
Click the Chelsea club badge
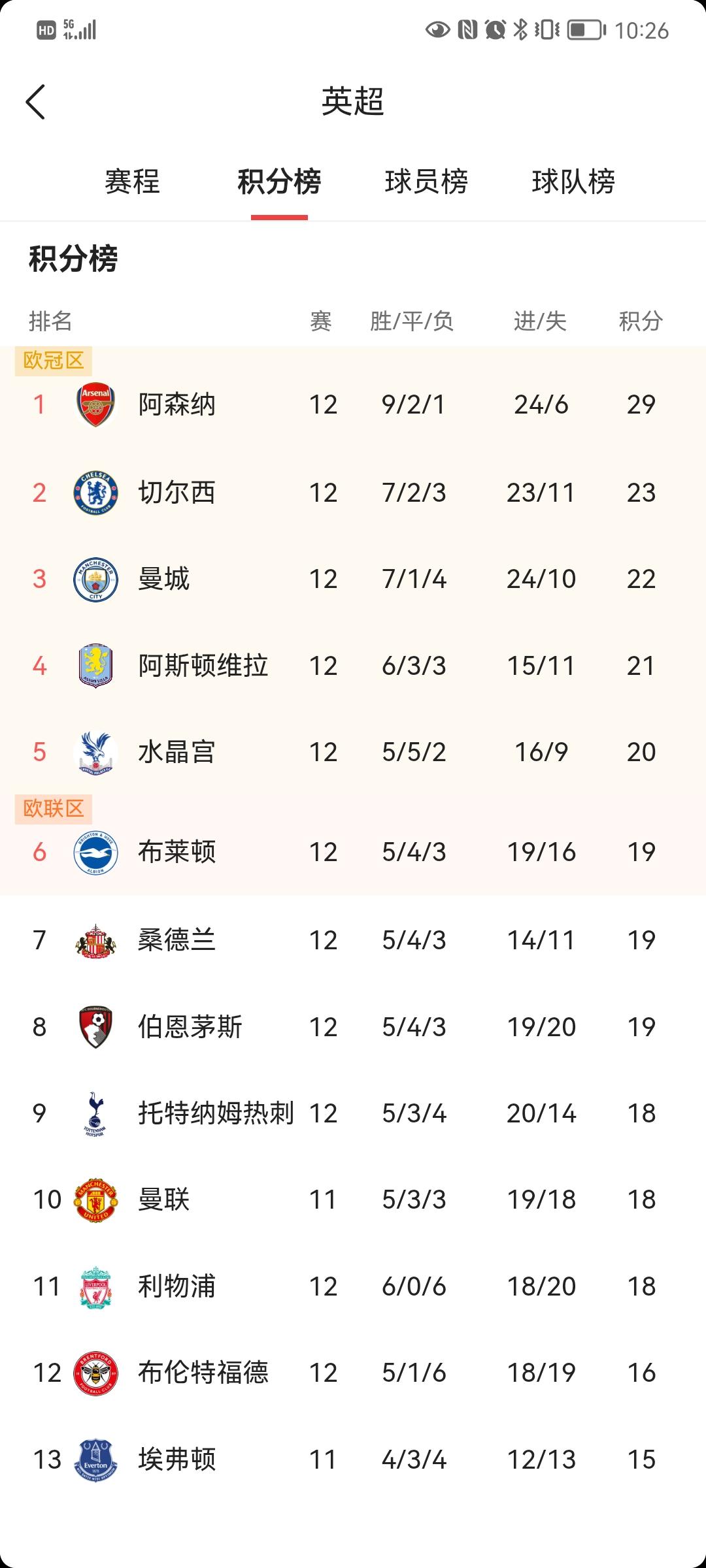[97, 492]
